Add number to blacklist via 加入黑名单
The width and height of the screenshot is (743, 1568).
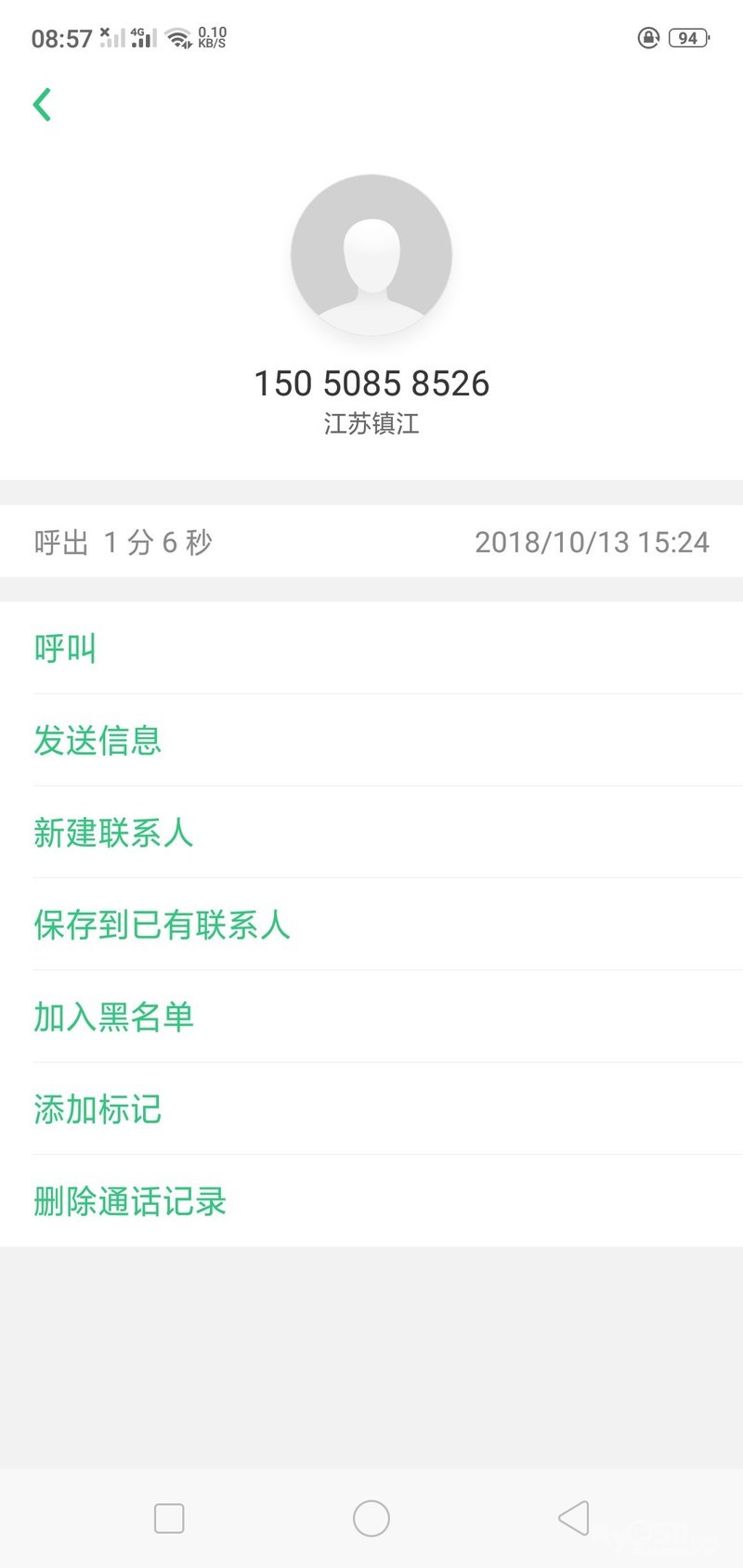coord(113,1017)
